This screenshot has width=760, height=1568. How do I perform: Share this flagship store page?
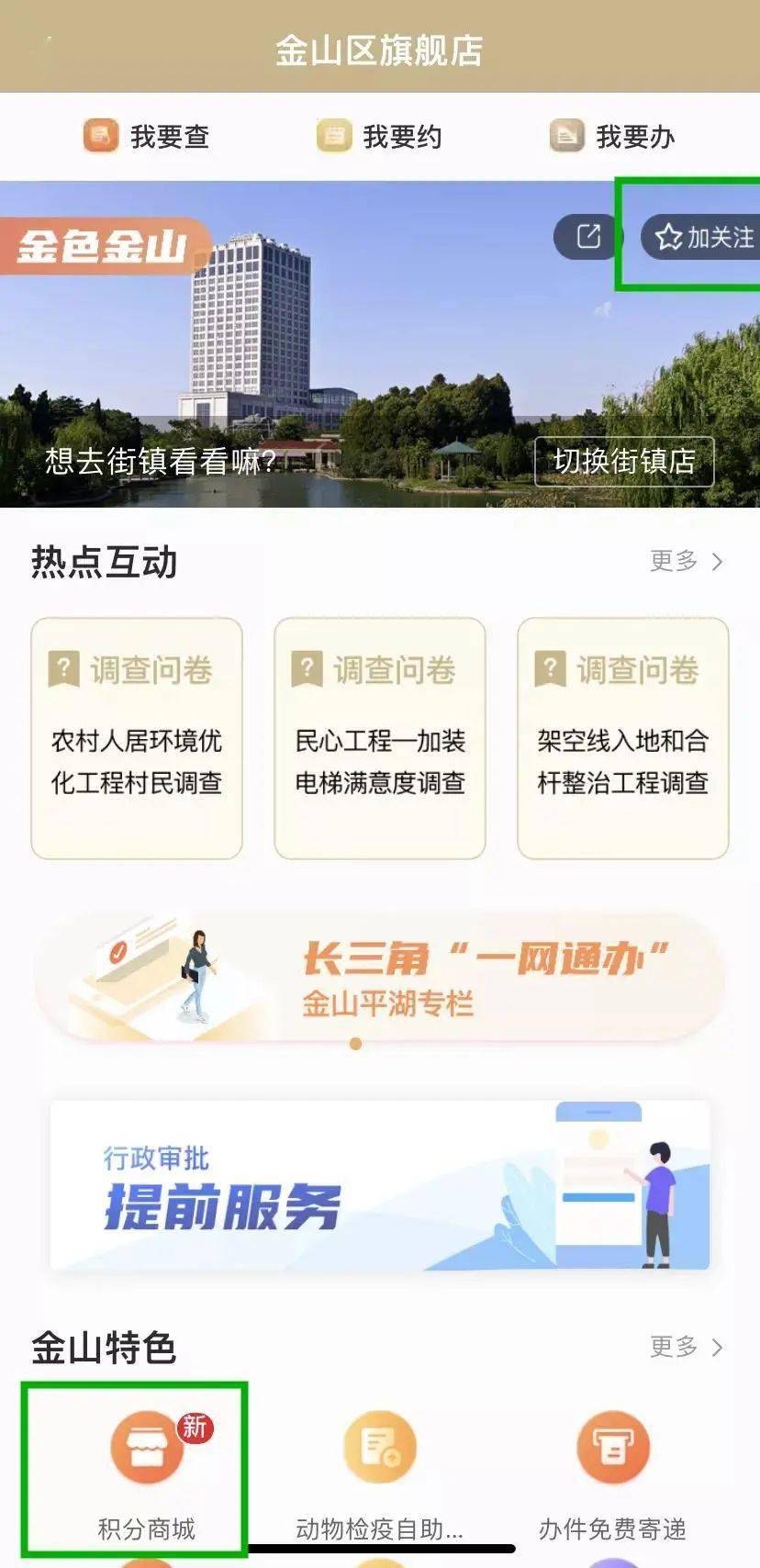588,237
